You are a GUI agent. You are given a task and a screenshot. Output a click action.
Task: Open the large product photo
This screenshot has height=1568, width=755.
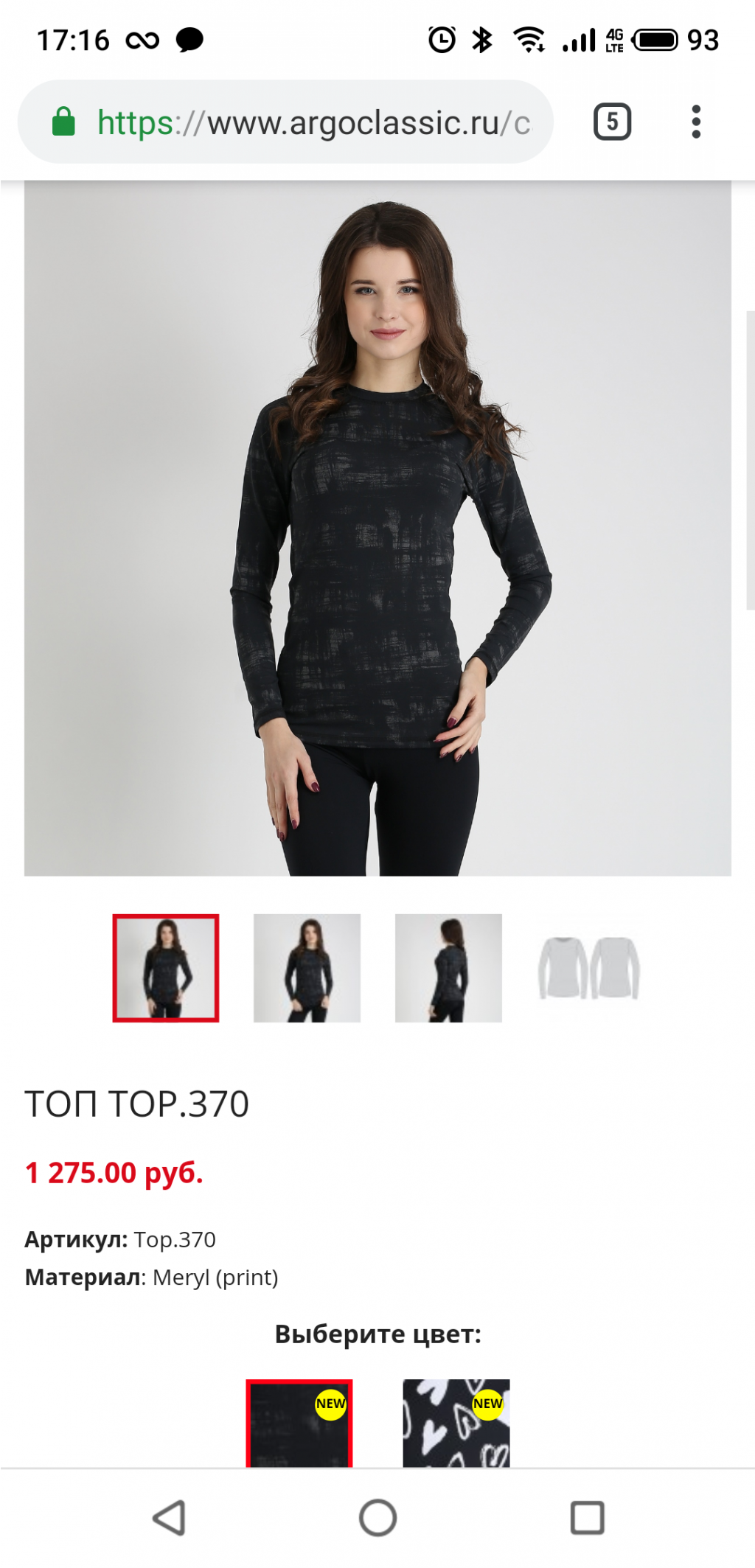(x=377, y=528)
